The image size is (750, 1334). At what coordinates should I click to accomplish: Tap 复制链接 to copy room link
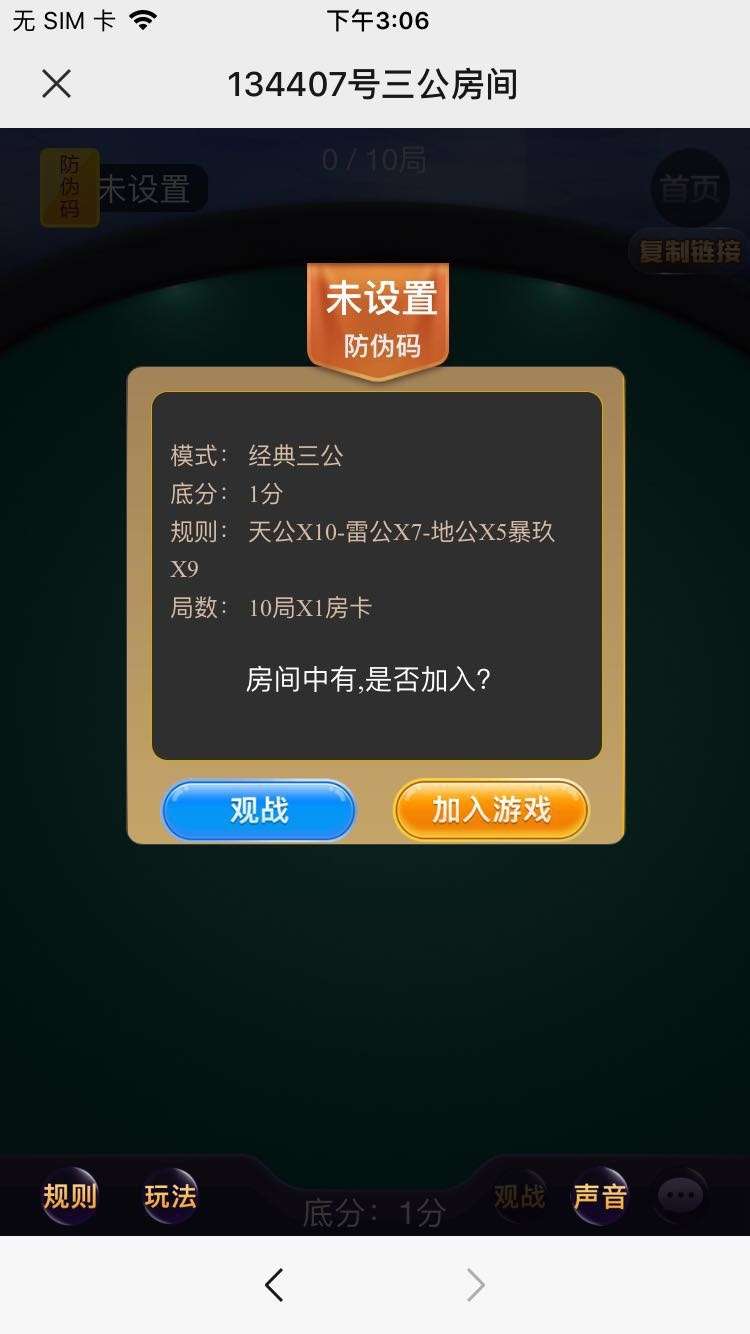click(x=690, y=252)
